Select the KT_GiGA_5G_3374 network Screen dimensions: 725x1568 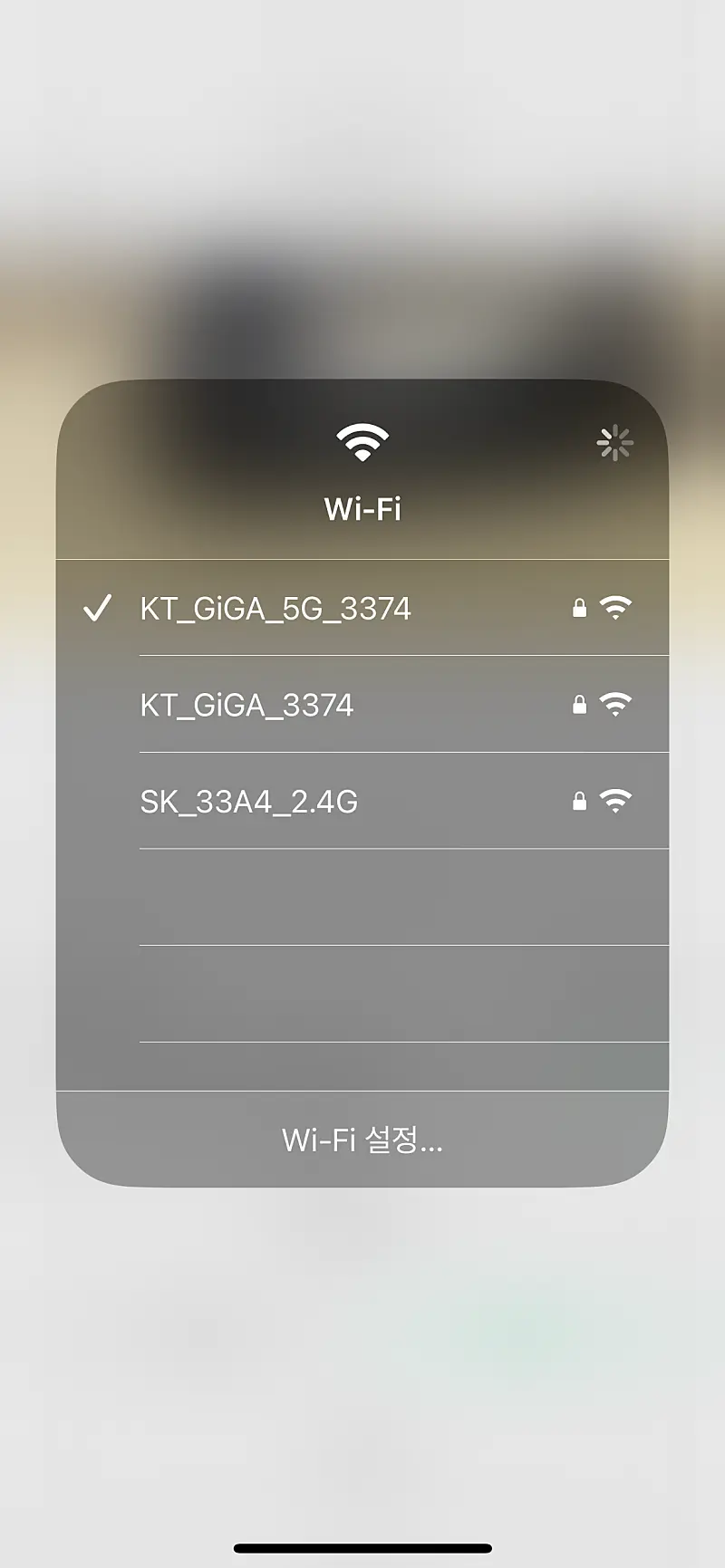275,609
